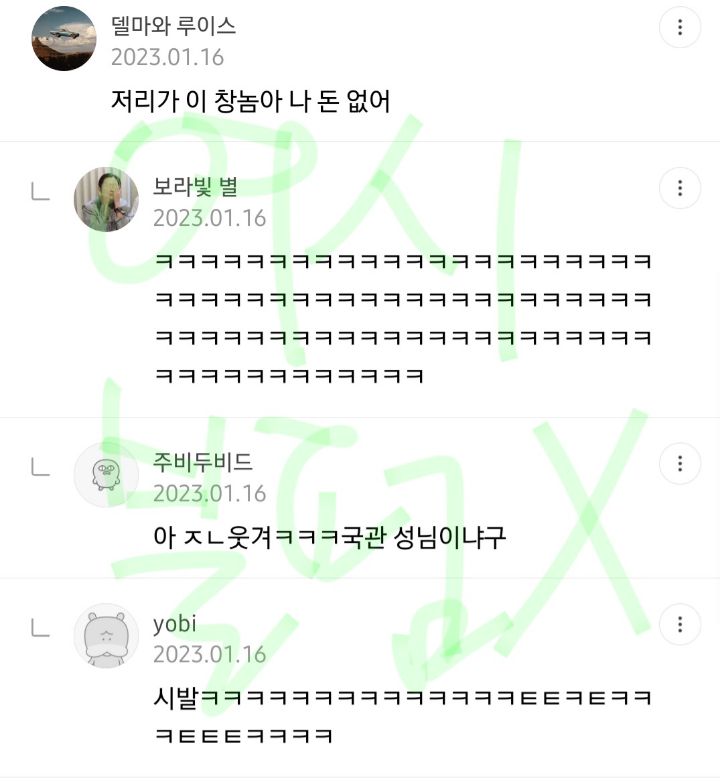Viewport: 720px width, 782px height.
Task: Open the profile via yobi nickname
Action: point(175,624)
